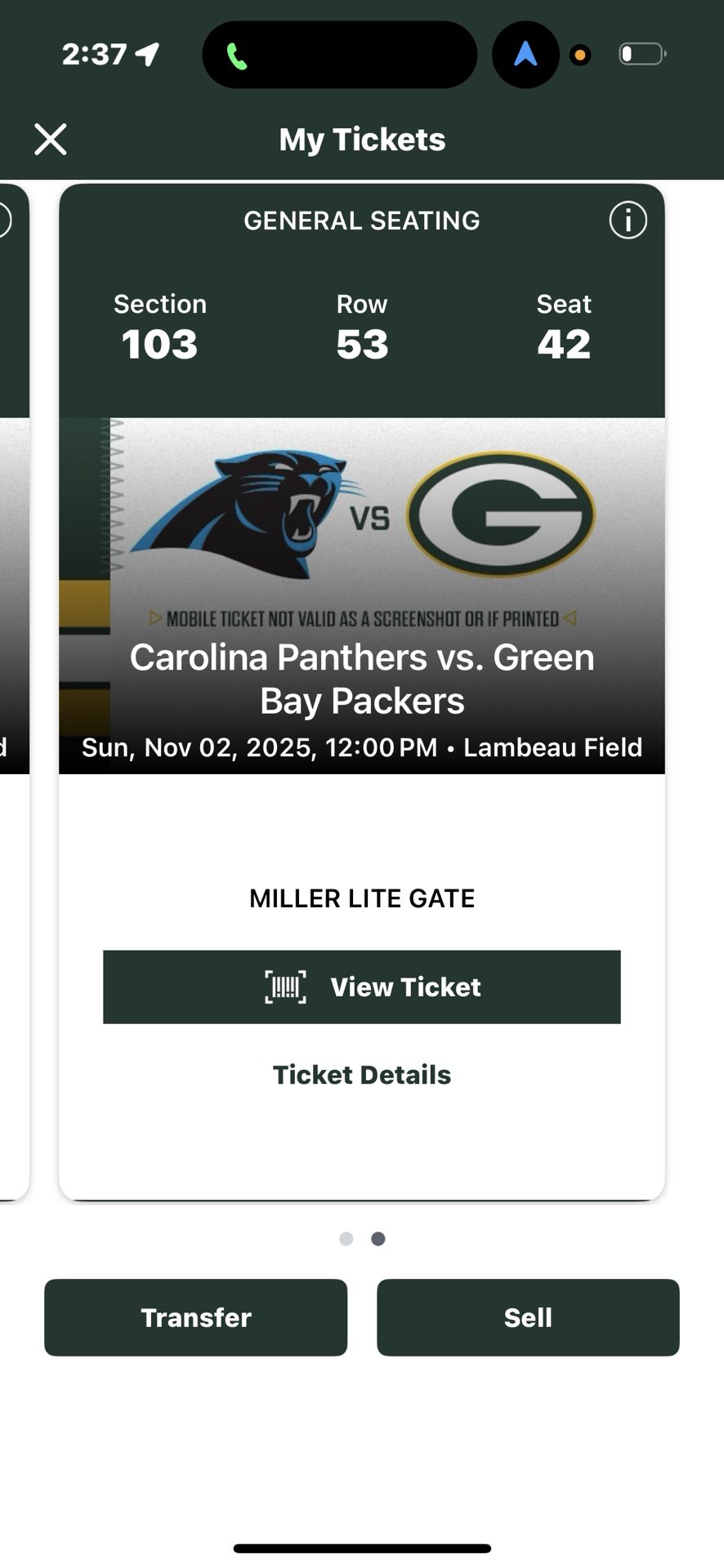Tap the My Tickets title
724x1568 pixels.
pos(362,139)
